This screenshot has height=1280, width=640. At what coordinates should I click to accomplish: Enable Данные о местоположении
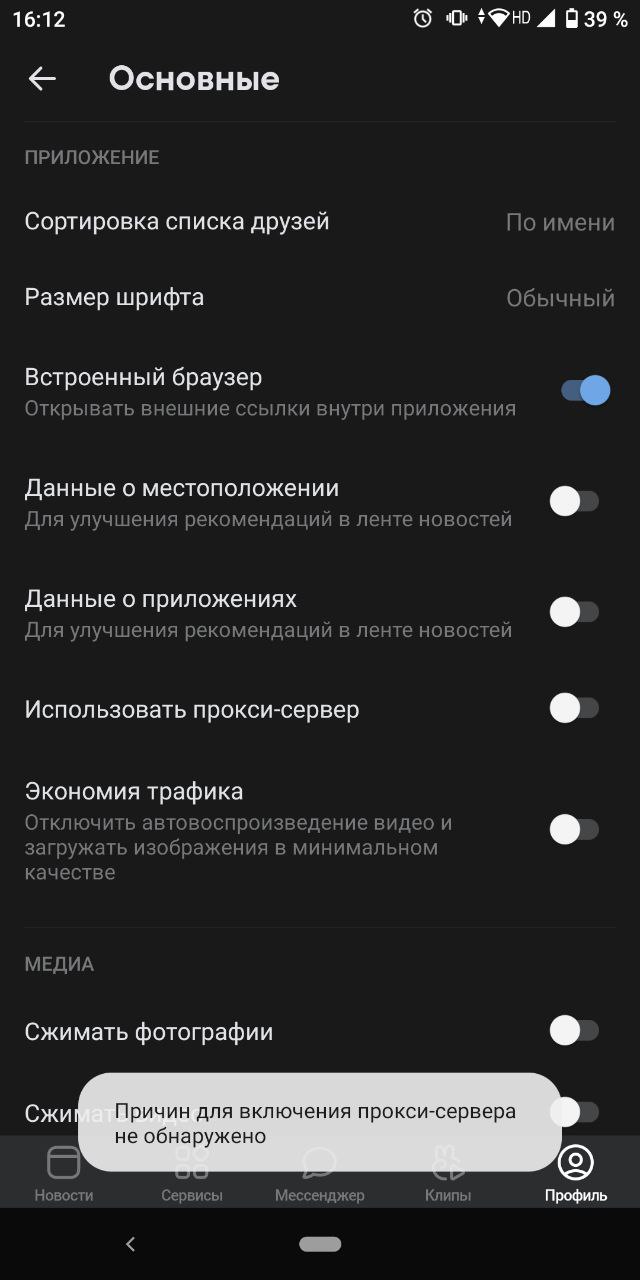point(574,501)
